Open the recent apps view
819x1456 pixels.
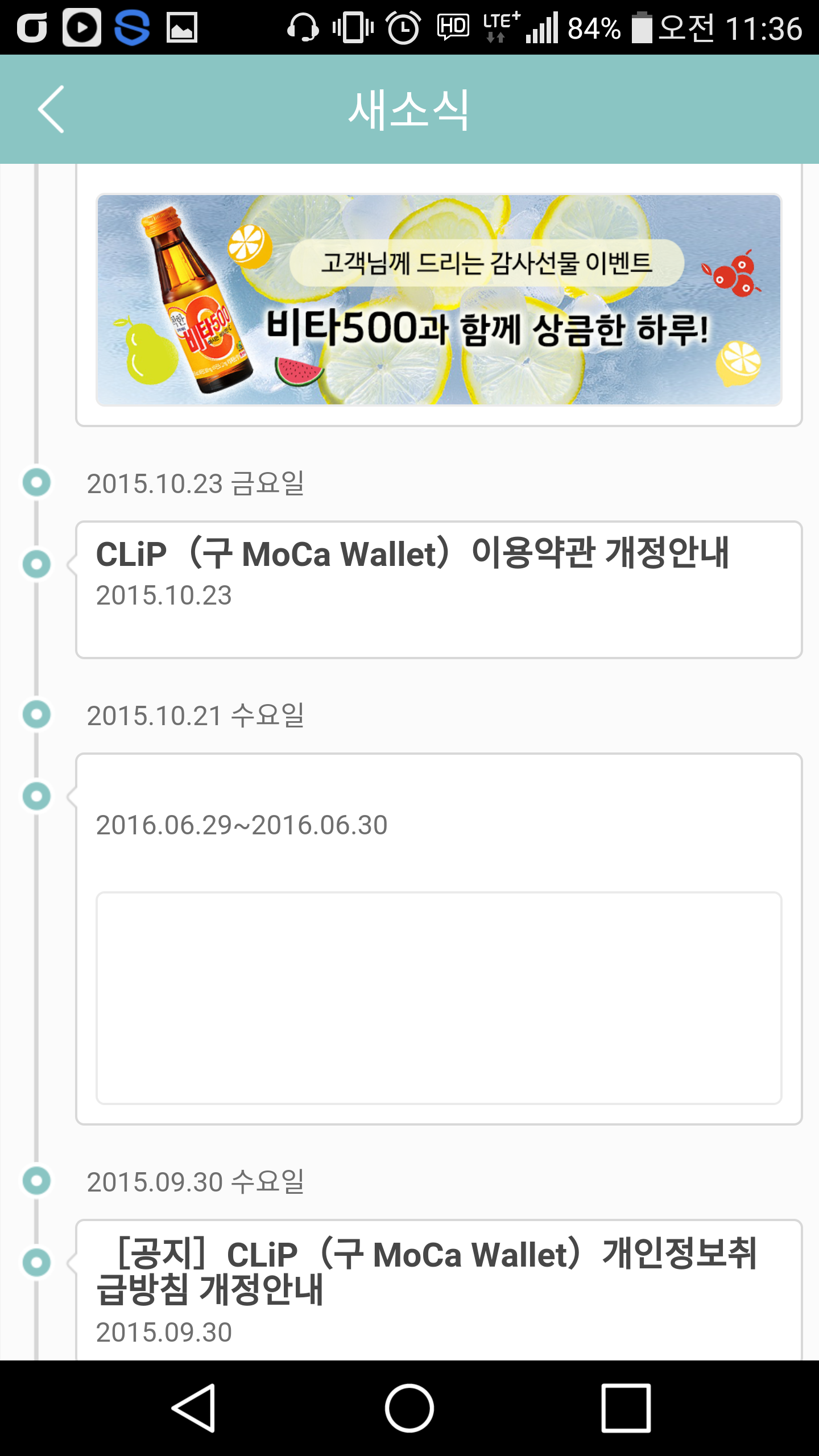coord(626,1408)
